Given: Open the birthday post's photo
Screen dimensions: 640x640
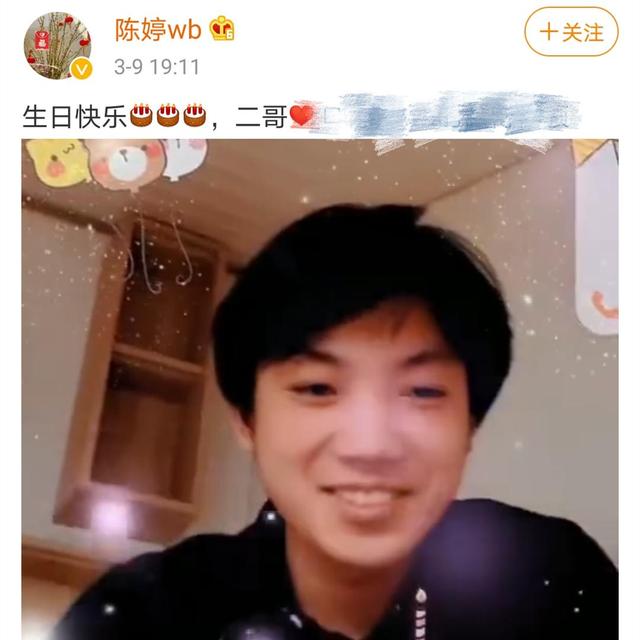Looking at the screenshot, I should click(x=320, y=389).
